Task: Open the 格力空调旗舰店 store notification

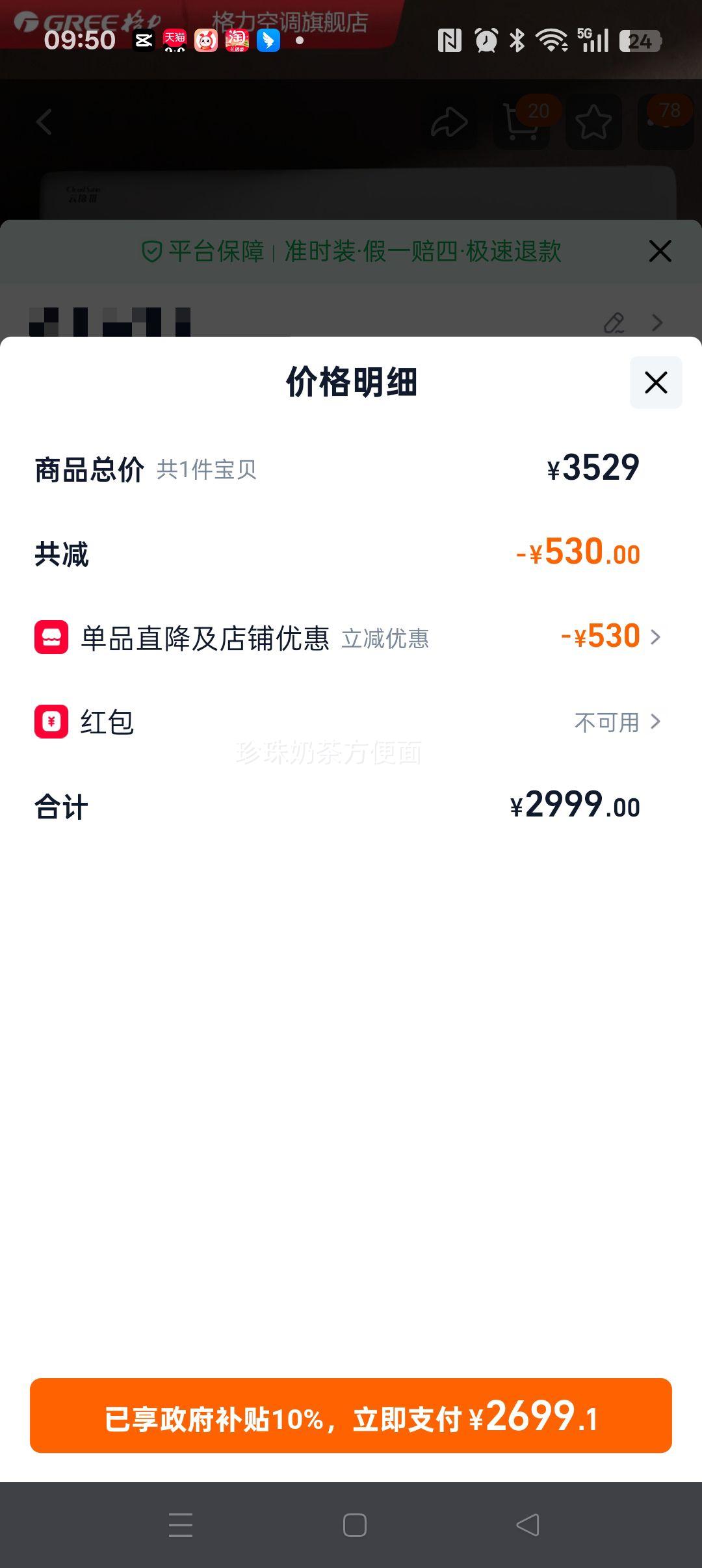Action: pos(288,18)
